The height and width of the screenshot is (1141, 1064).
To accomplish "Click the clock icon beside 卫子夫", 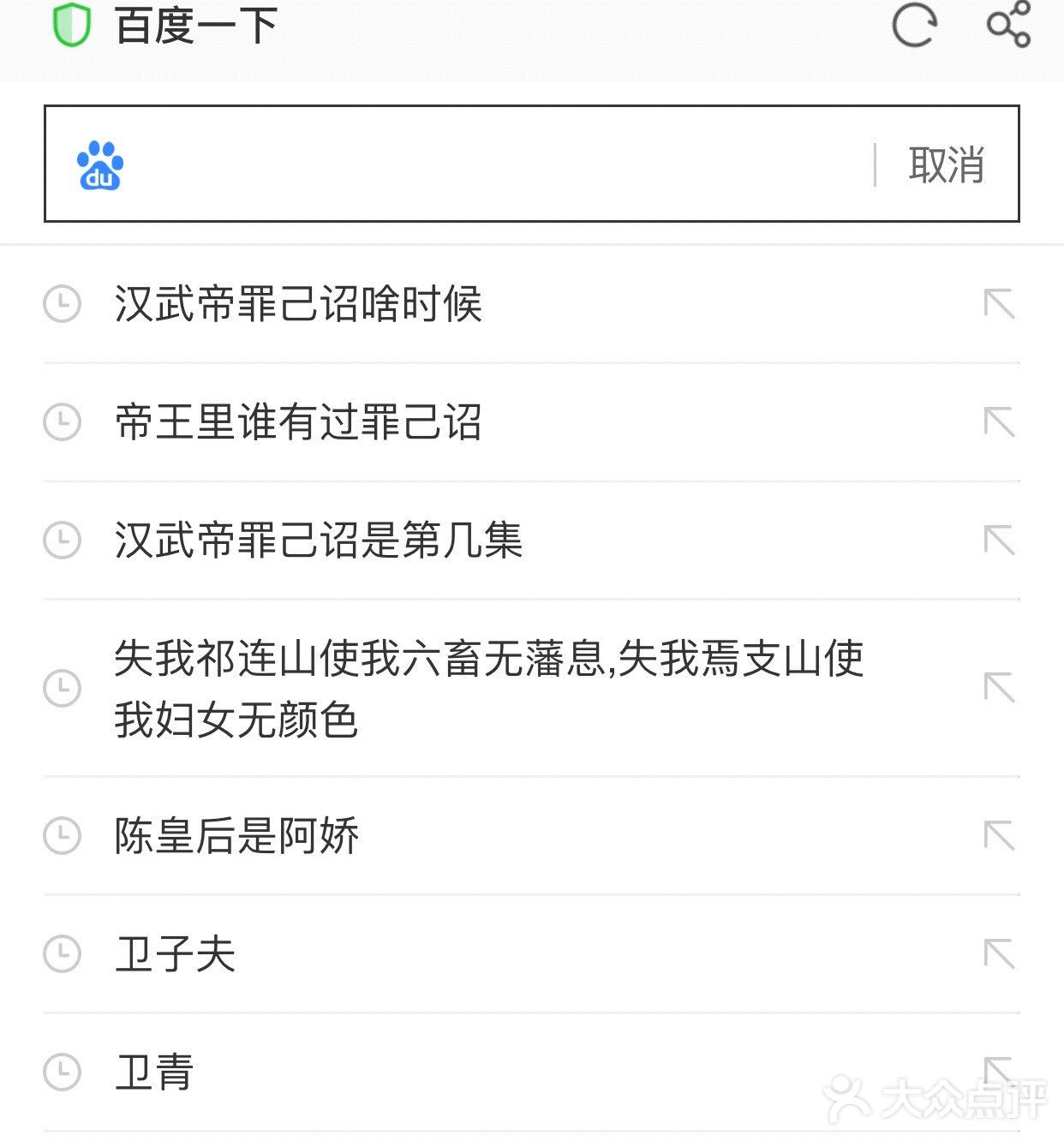I will pos(61,952).
